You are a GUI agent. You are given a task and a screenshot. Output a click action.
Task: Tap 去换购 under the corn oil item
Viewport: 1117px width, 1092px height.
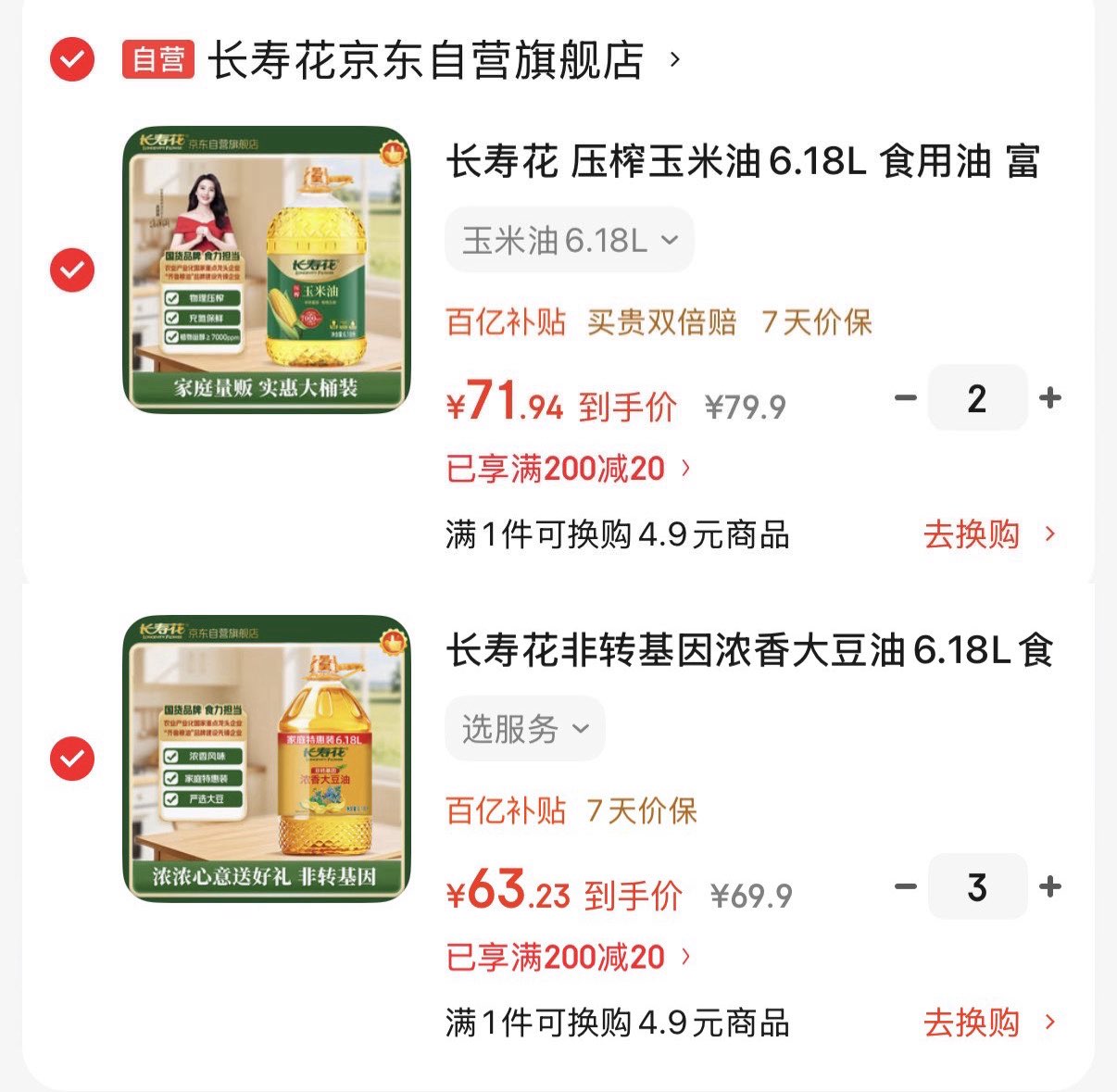pos(987,534)
